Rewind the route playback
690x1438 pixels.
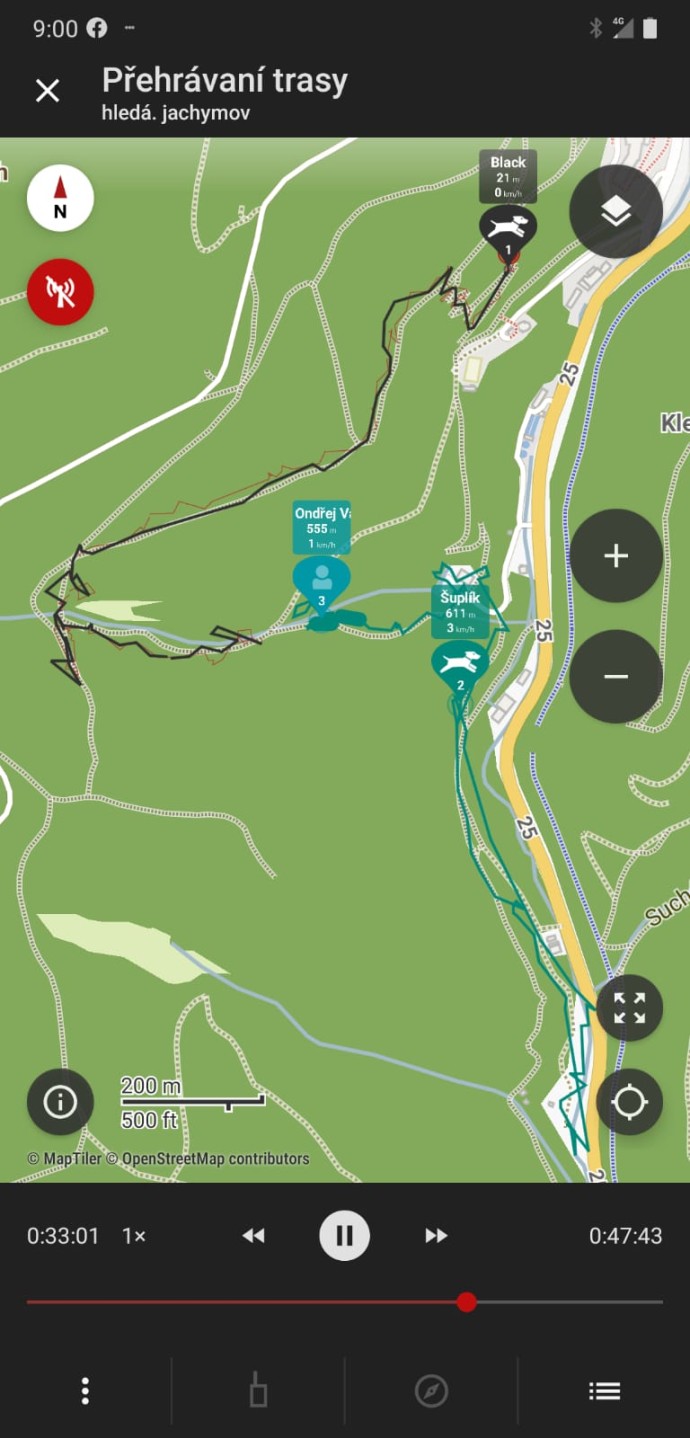pos(254,1236)
